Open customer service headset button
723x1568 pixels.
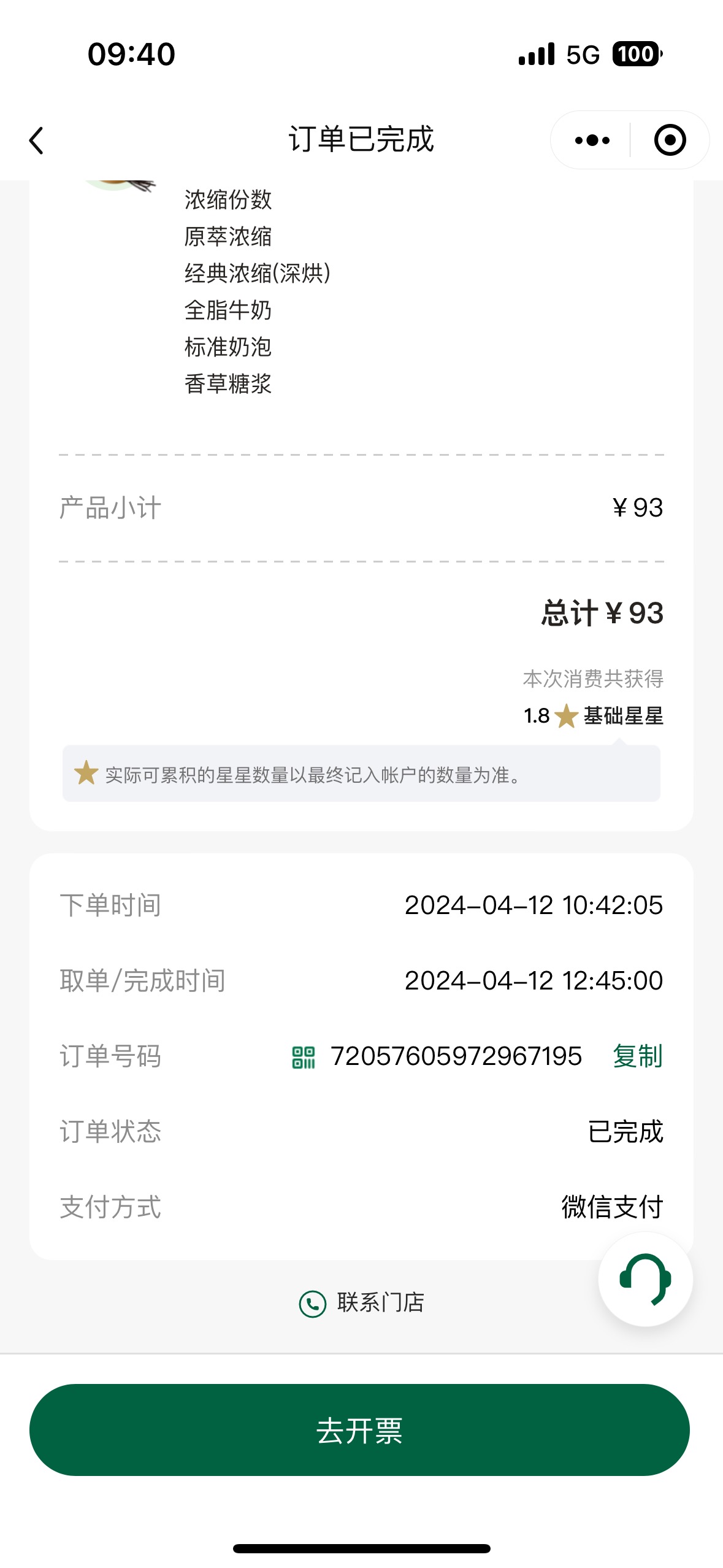645,1279
